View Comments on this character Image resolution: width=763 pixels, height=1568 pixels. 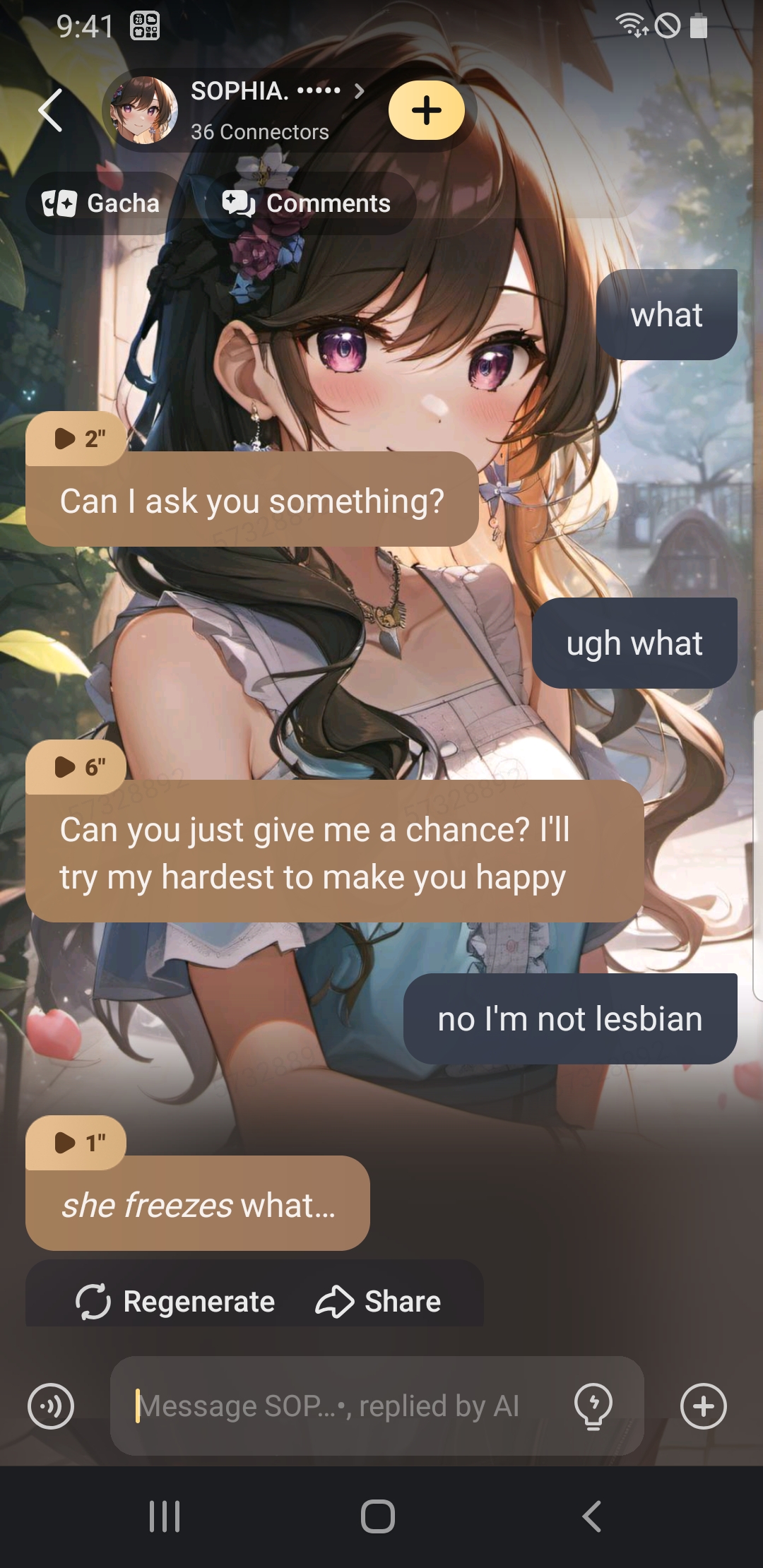click(x=307, y=203)
